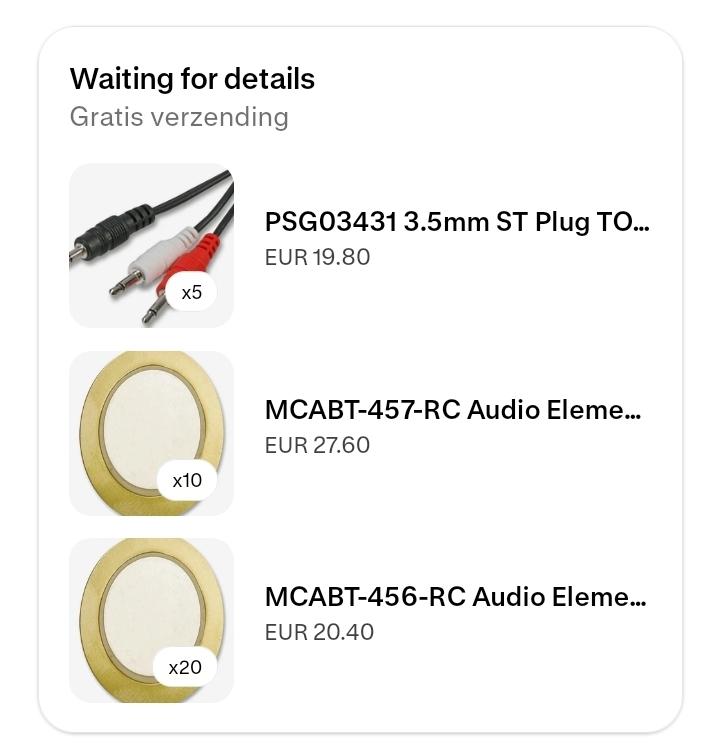Open the PSG03431 3.5mm ST Plug item

[x=456, y=222]
